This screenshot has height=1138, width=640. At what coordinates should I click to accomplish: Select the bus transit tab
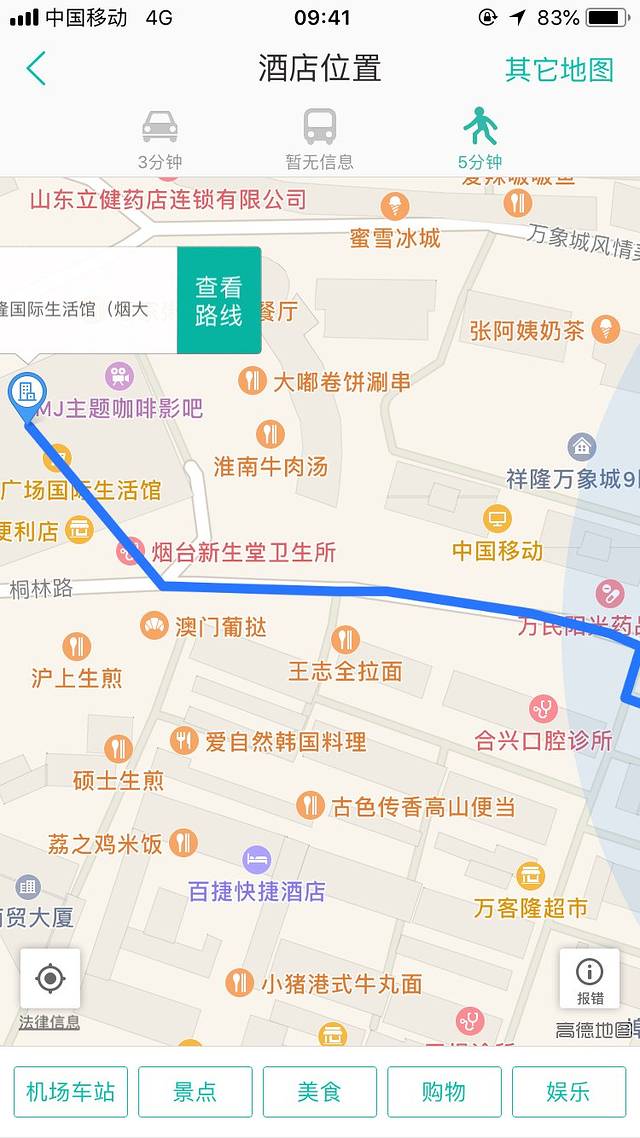(319, 138)
